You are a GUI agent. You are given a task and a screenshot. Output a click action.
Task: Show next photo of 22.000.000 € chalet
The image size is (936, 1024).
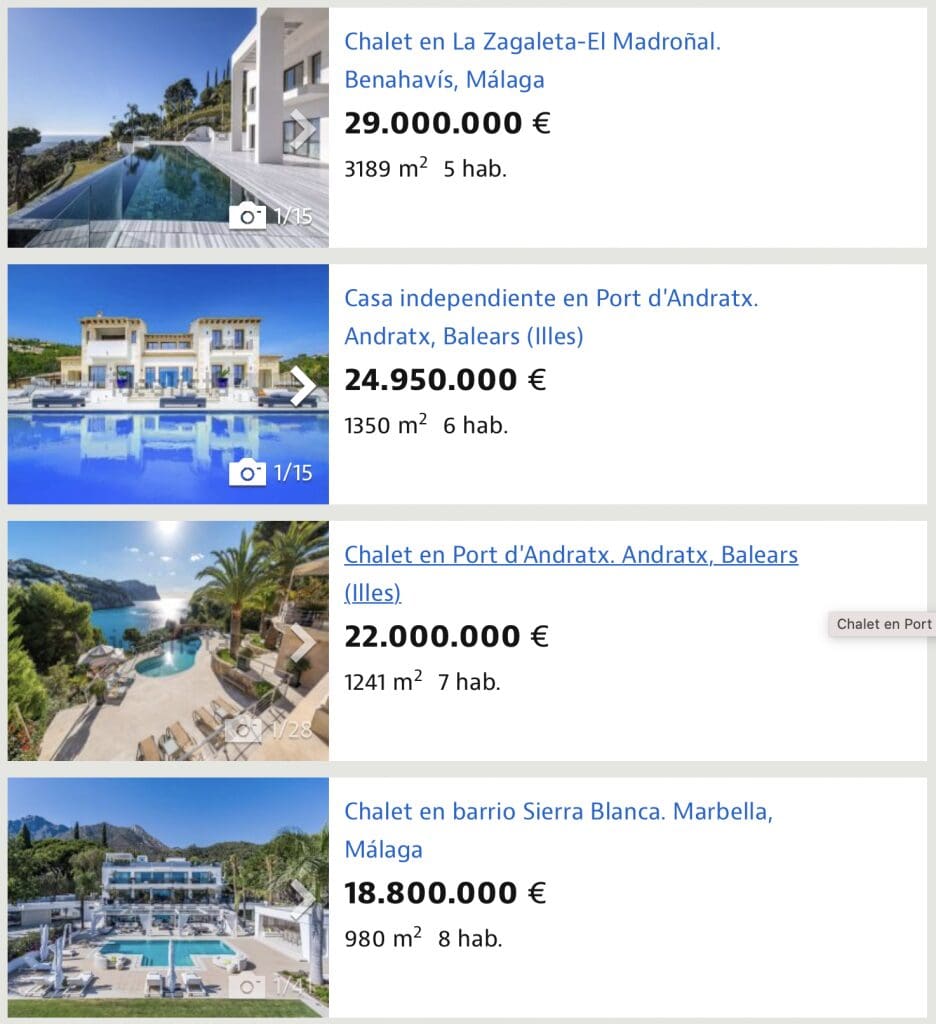302,642
